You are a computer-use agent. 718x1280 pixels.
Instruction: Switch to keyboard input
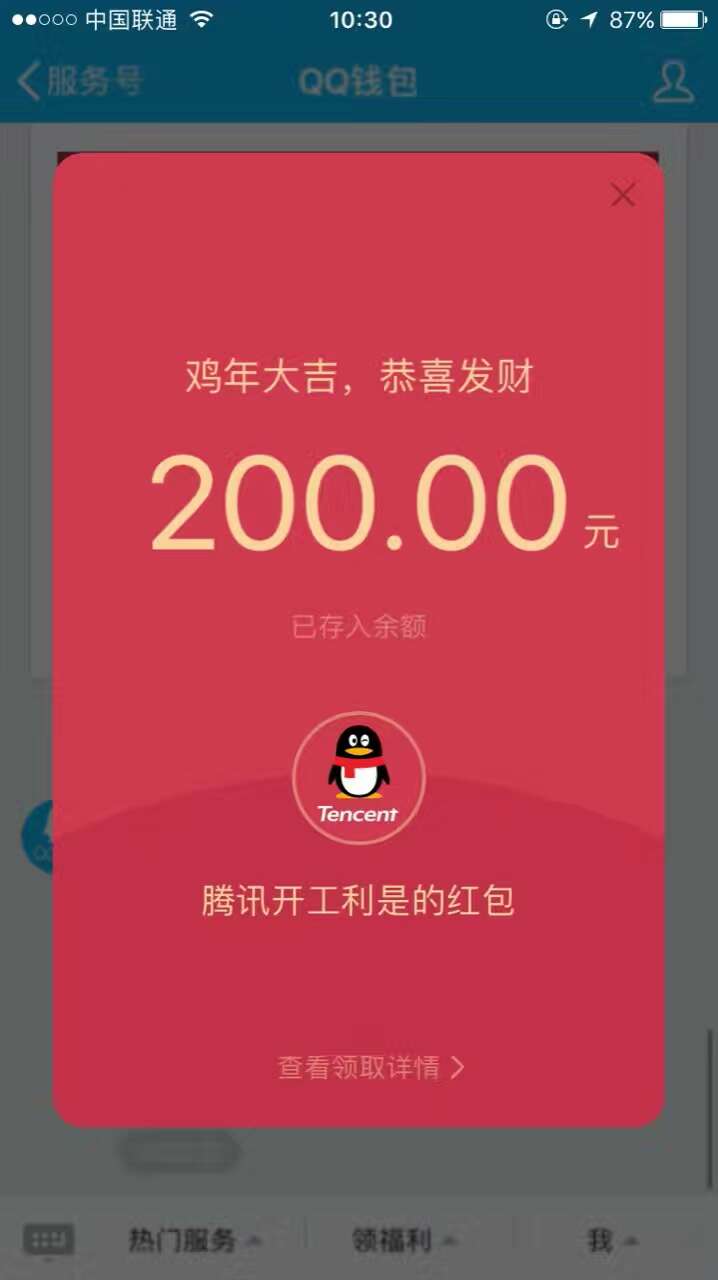[x=48, y=1241]
